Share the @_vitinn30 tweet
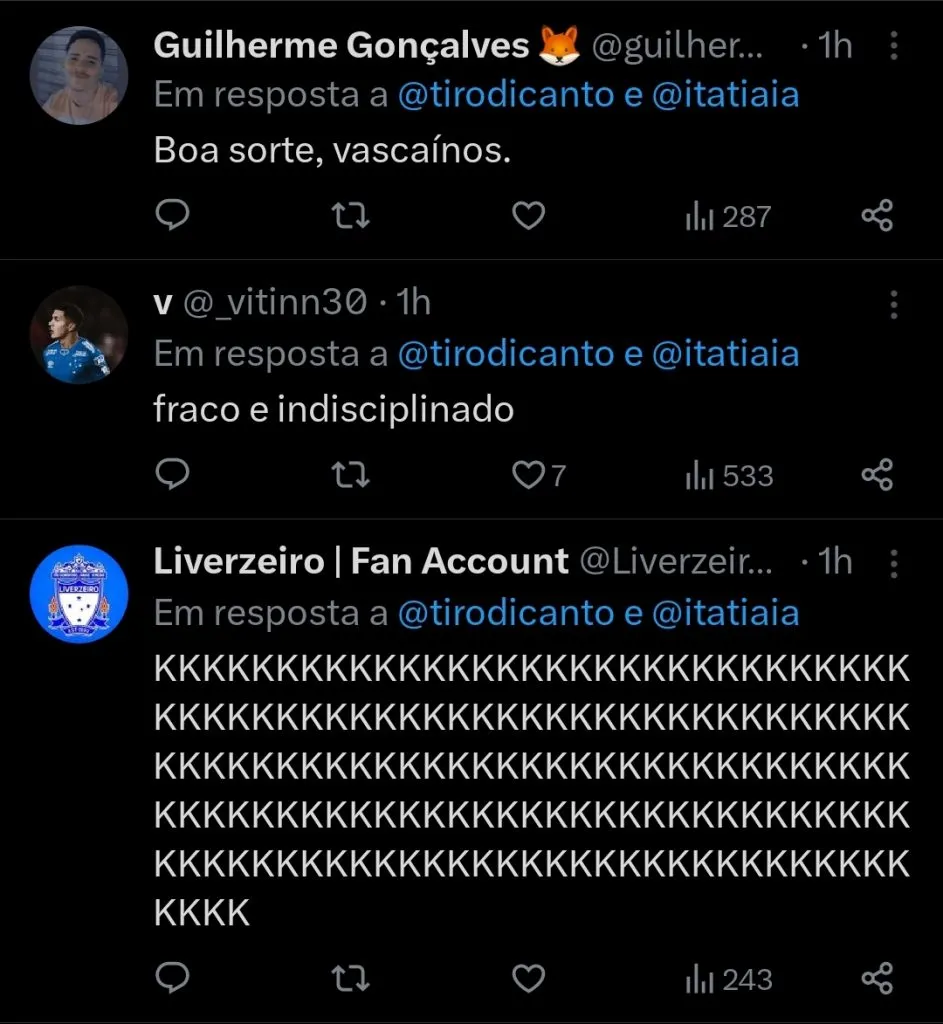Viewport: 943px width, 1024px height. point(878,475)
